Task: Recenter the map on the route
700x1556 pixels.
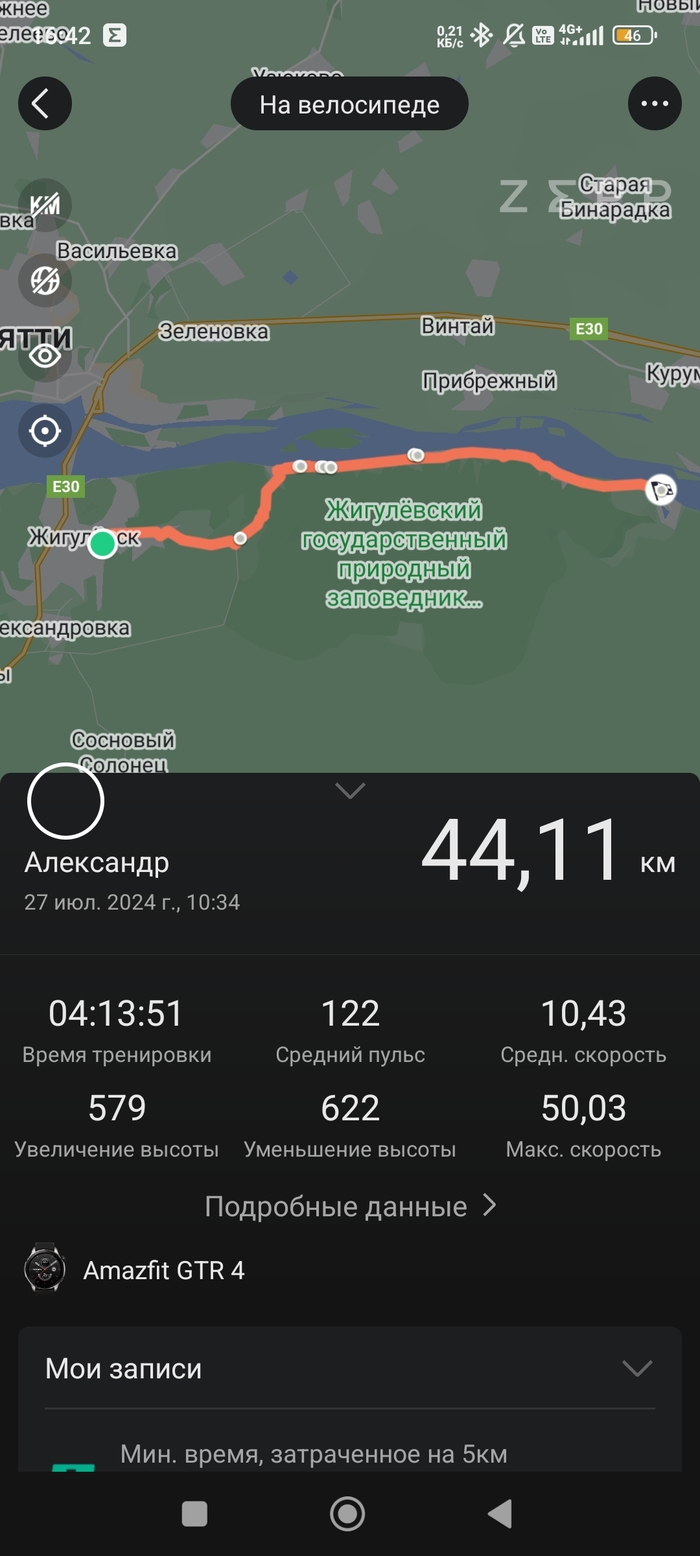Action: [x=45, y=431]
